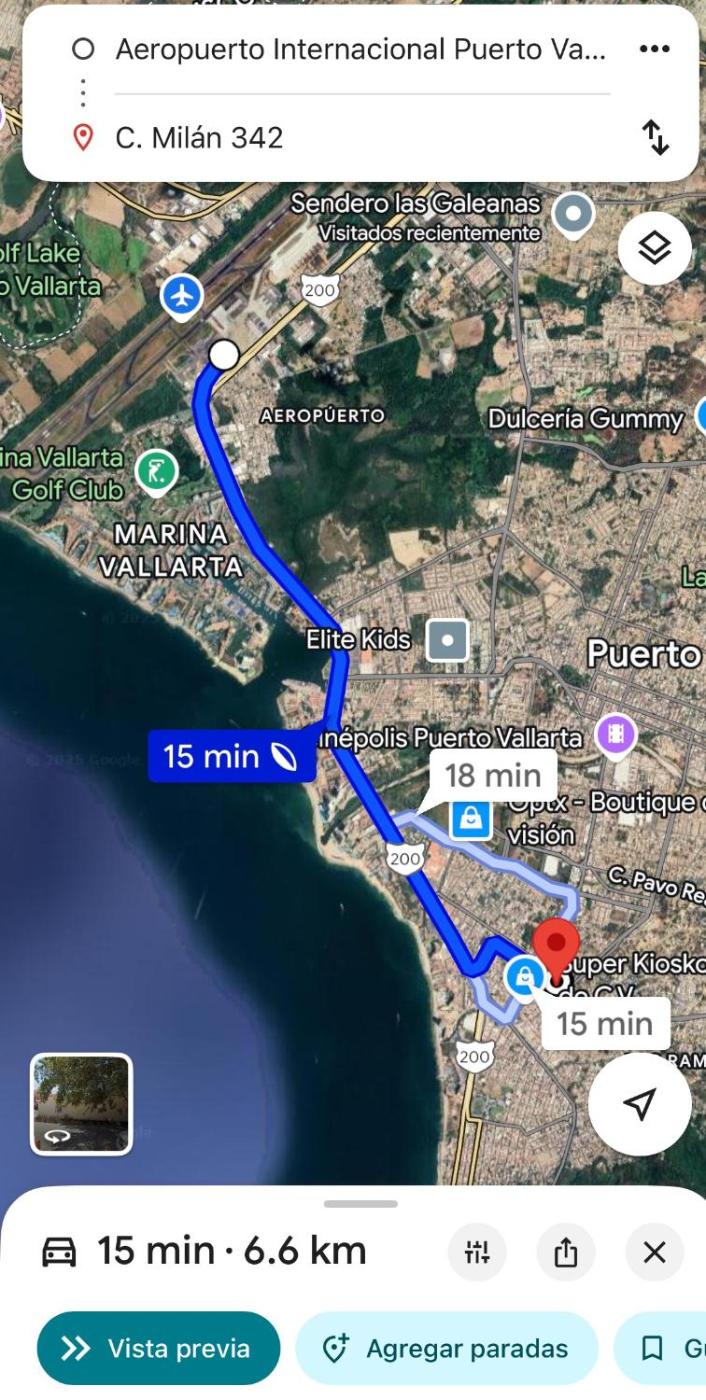Start Vista previa of the route
The image size is (706, 1400).
159,1348
